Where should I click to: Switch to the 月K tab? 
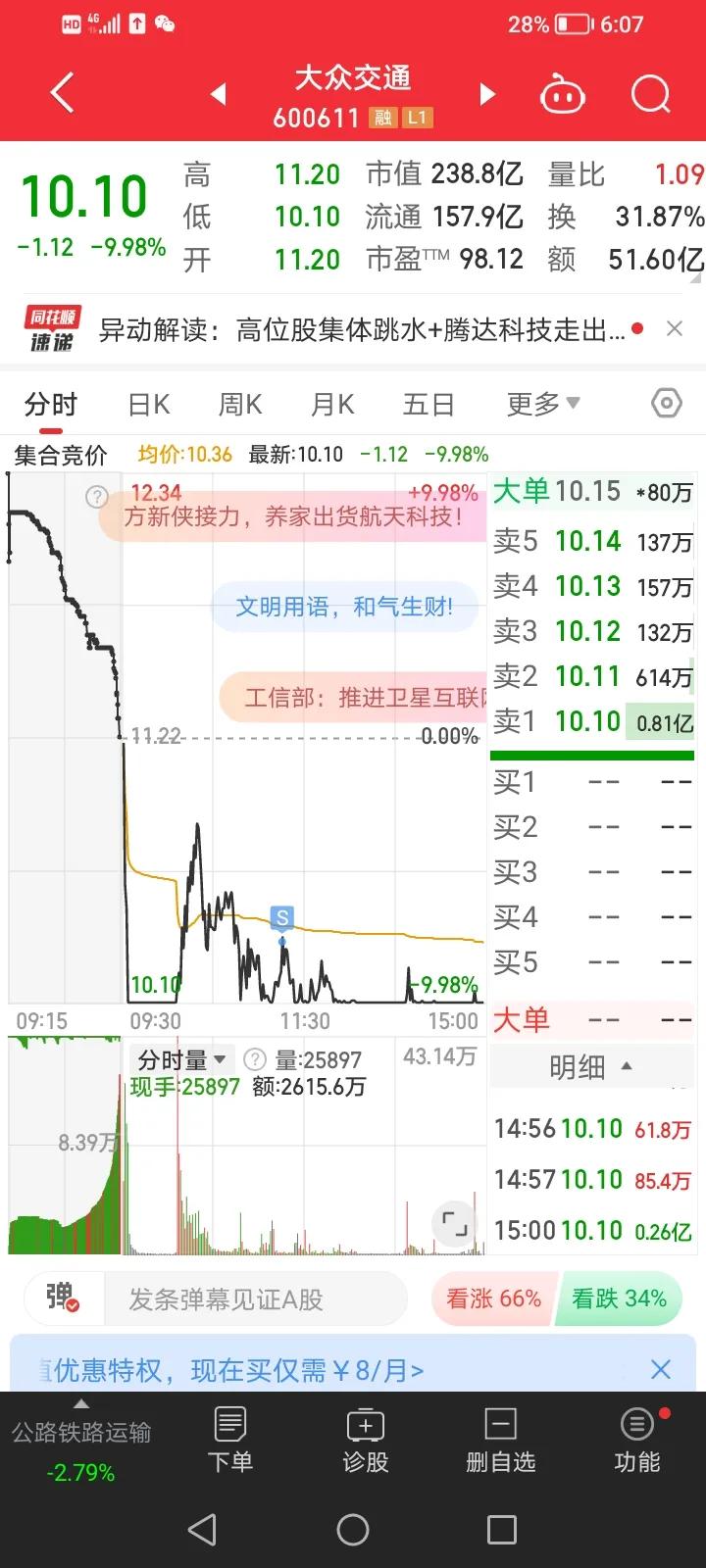click(332, 404)
